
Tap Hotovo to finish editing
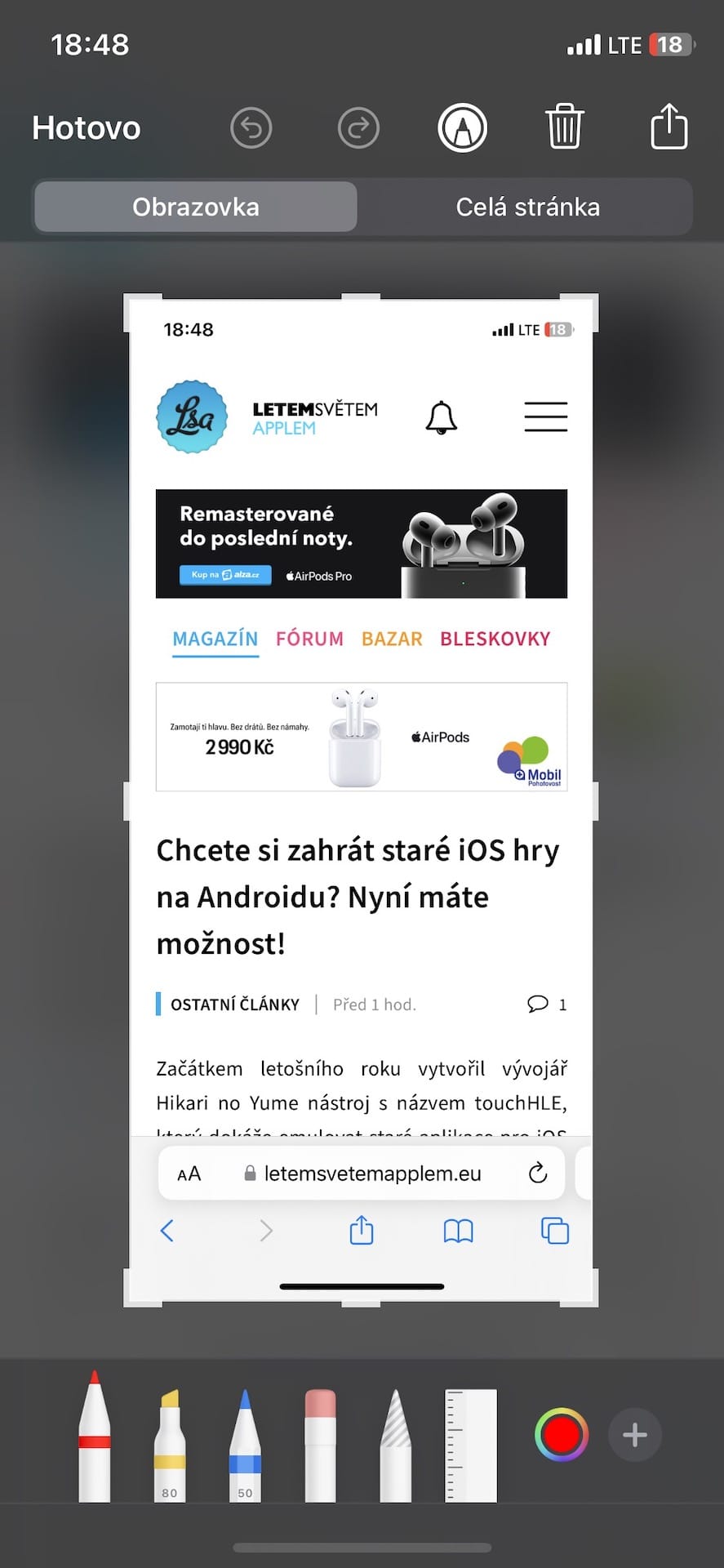tap(86, 128)
